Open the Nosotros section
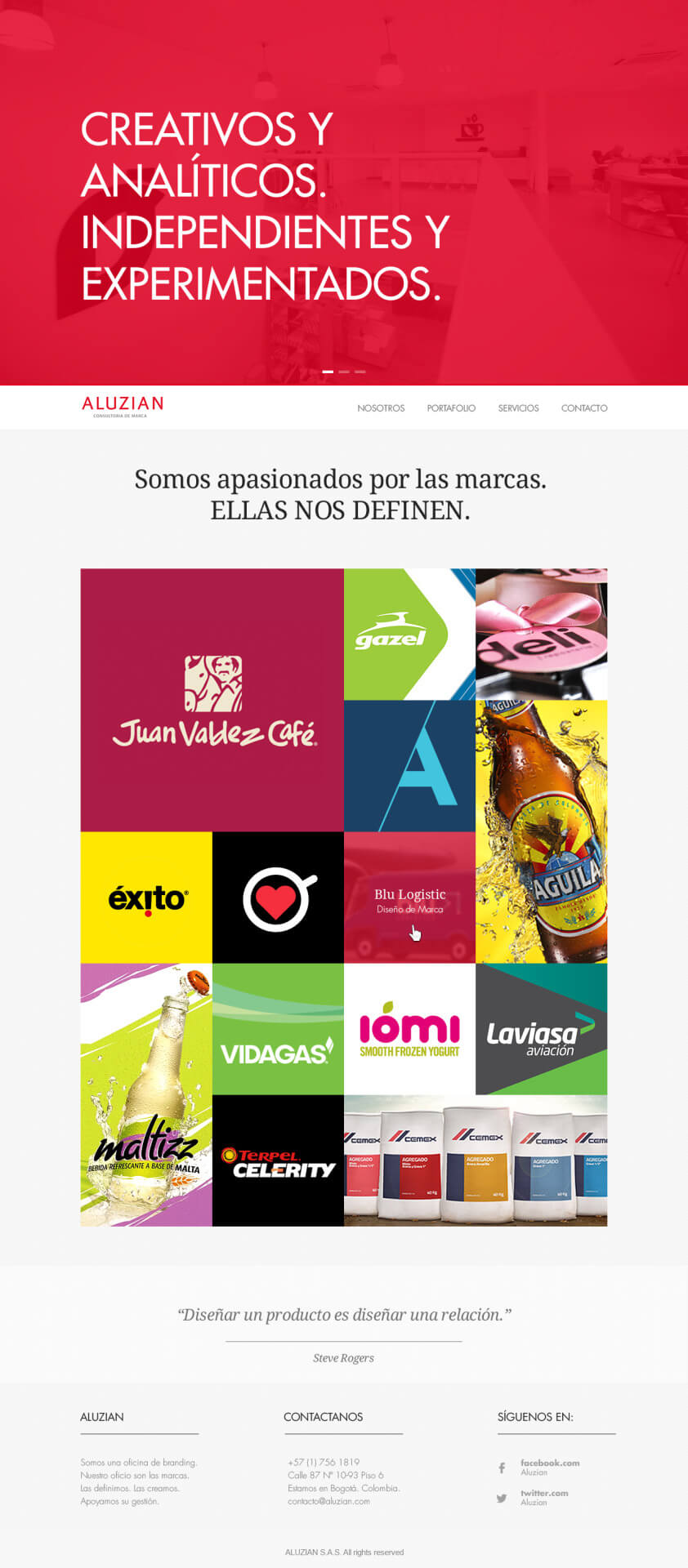 [381, 408]
